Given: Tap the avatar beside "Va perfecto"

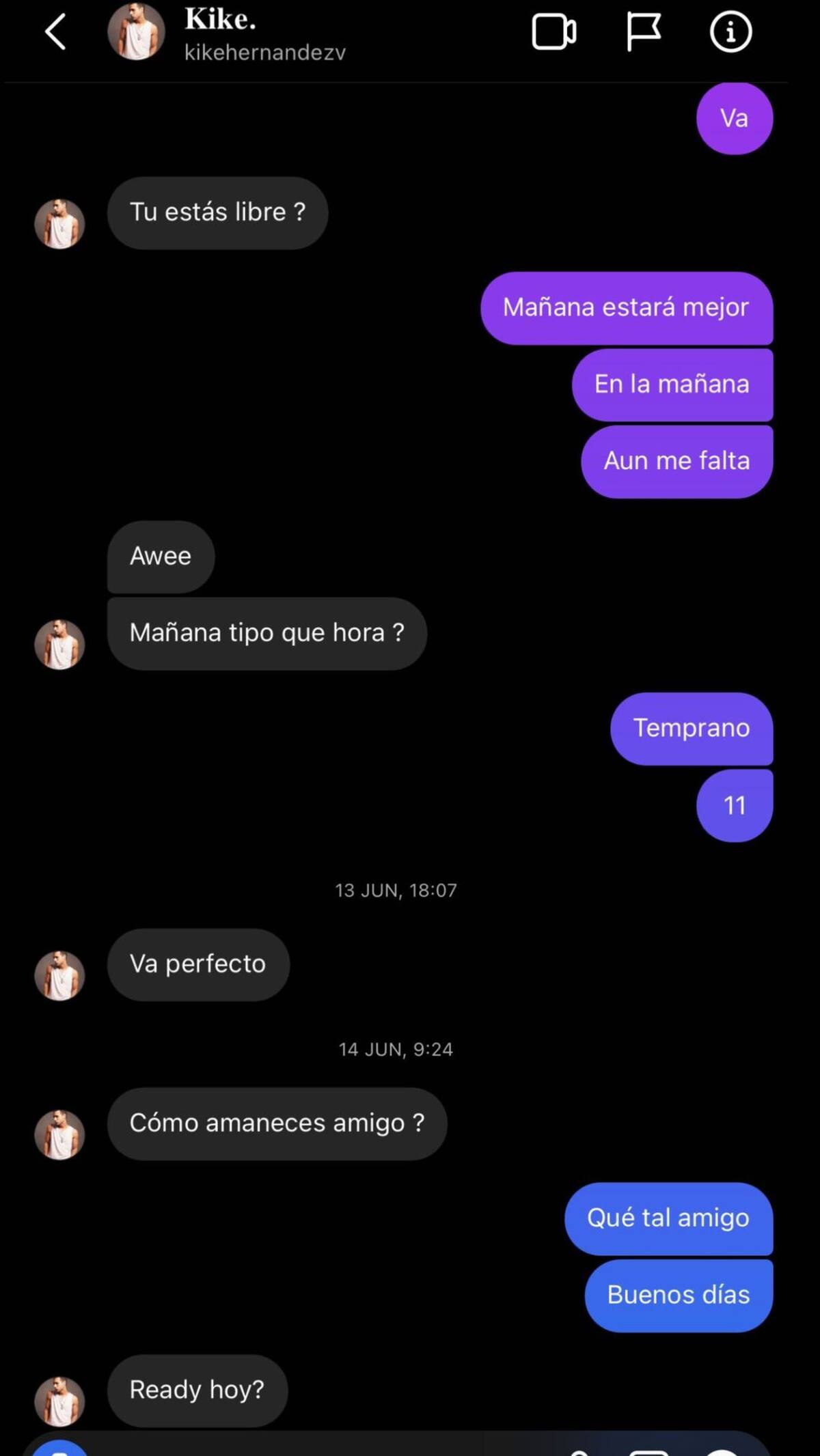Looking at the screenshot, I should pos(59,975).
